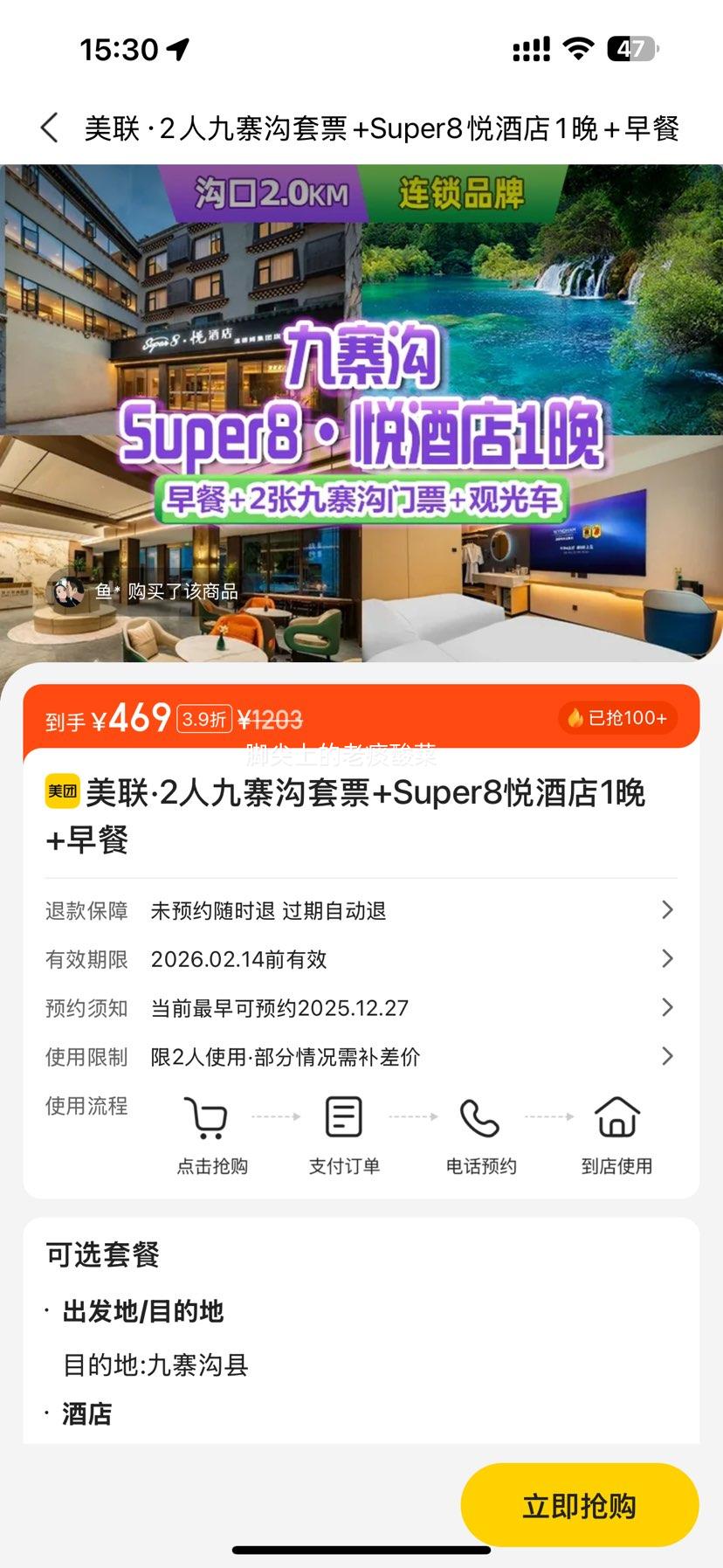723x1568 pixels.
Task: Tap the 3.9折 discount tag
Action: pos(204,718)
